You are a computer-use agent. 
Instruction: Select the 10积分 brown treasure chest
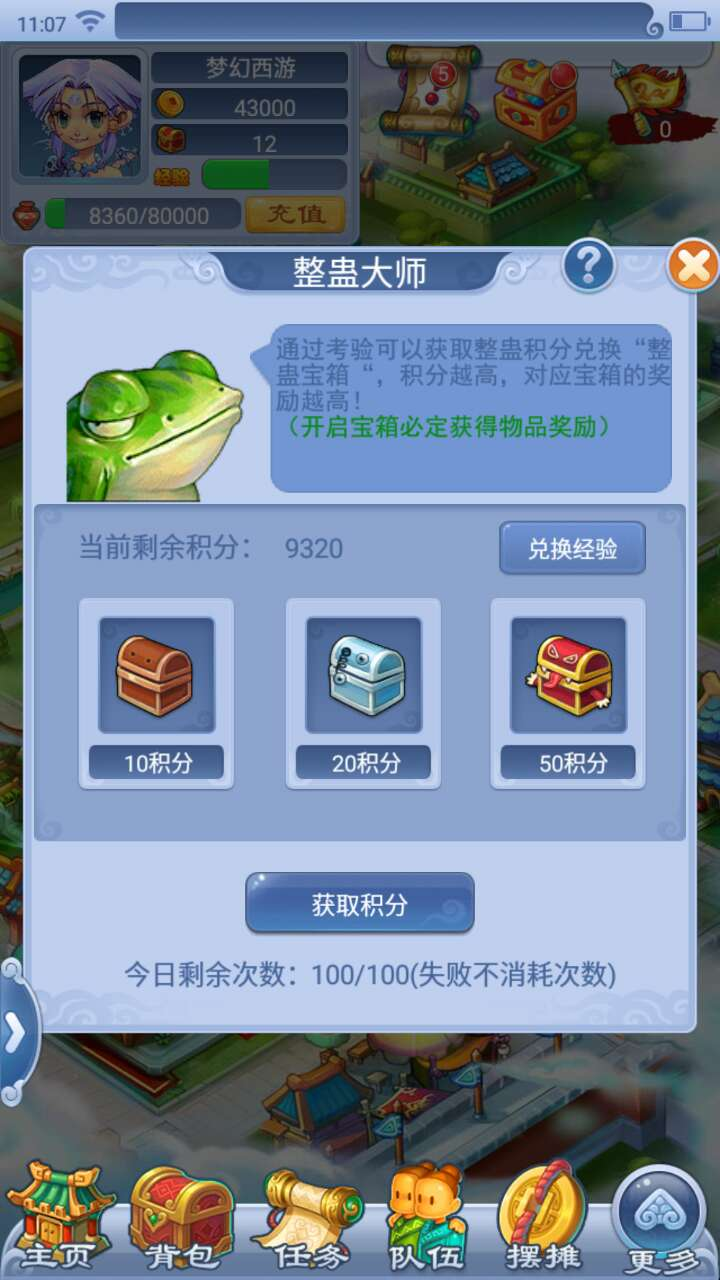[x=156, y=694]
